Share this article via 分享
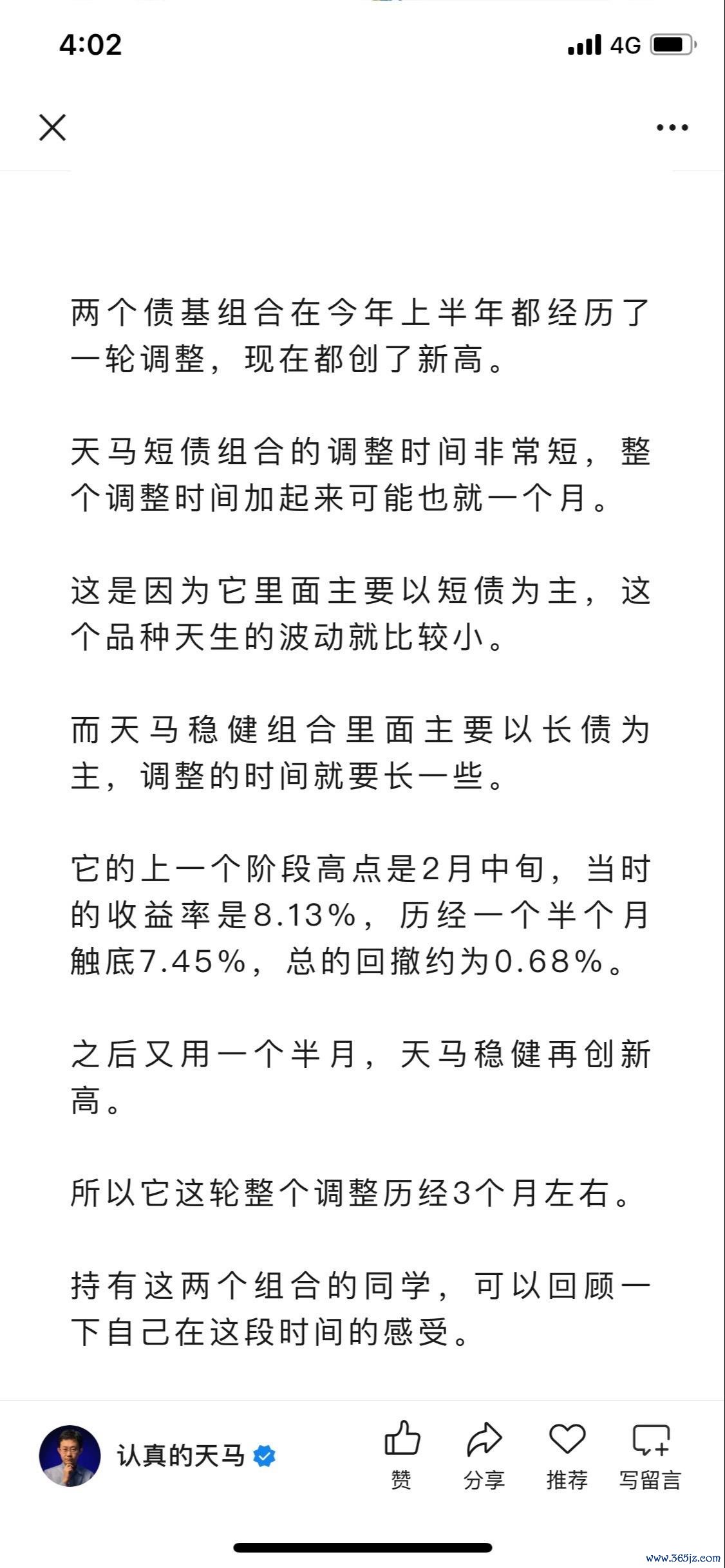 pos(484,1455)
